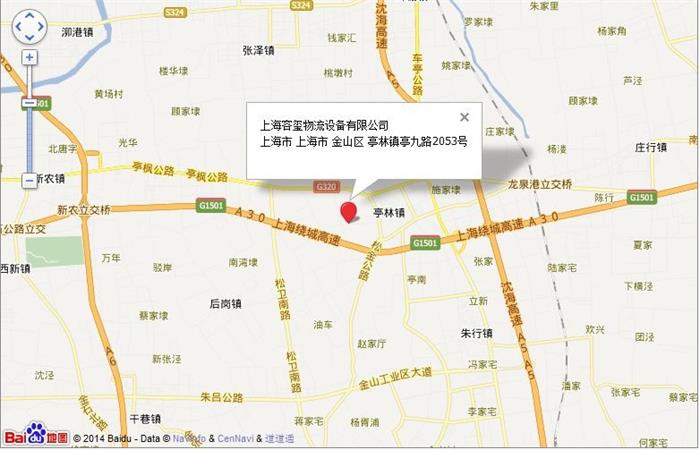Zoom in with the plus button
Viewport: 700px width, 450px height.
29,58
